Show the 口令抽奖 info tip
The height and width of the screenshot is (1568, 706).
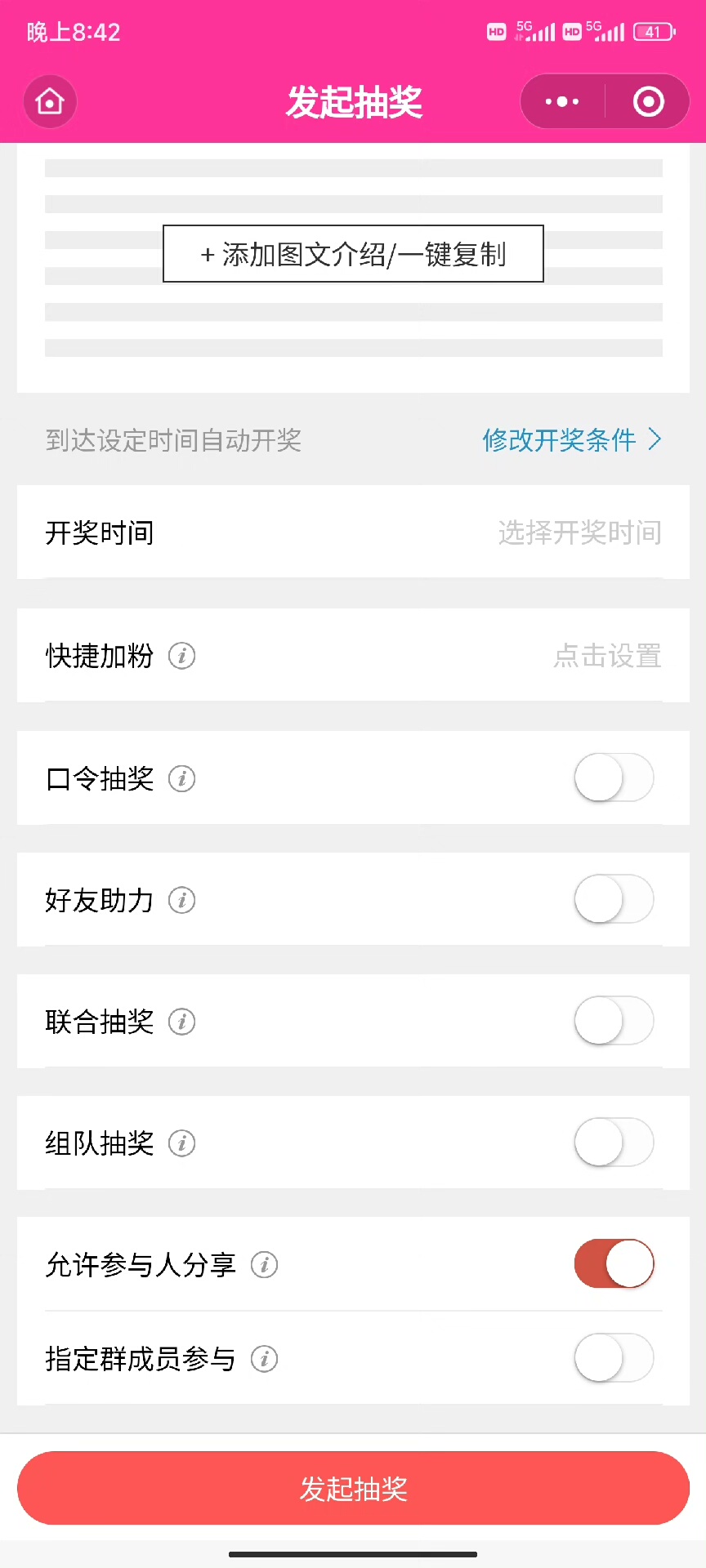pos(181,779)
